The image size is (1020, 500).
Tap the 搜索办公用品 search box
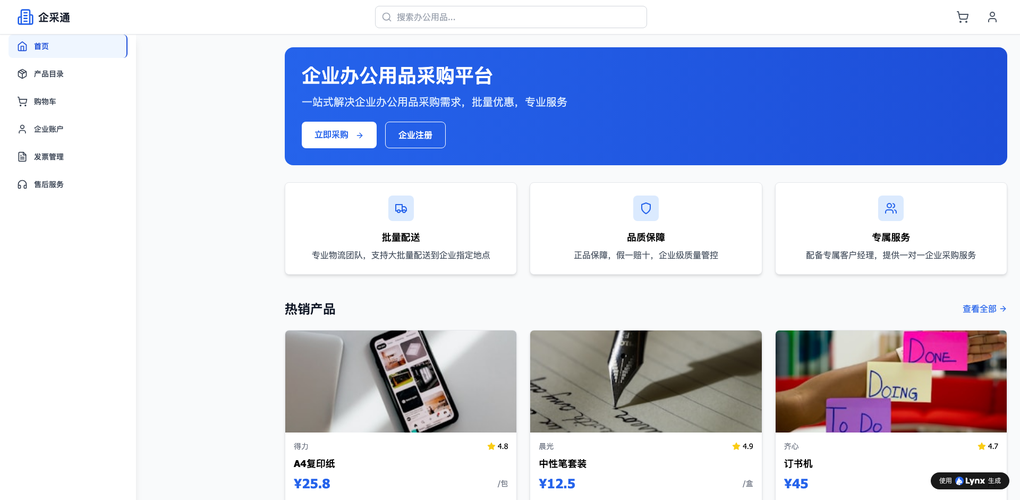point(510,17)
